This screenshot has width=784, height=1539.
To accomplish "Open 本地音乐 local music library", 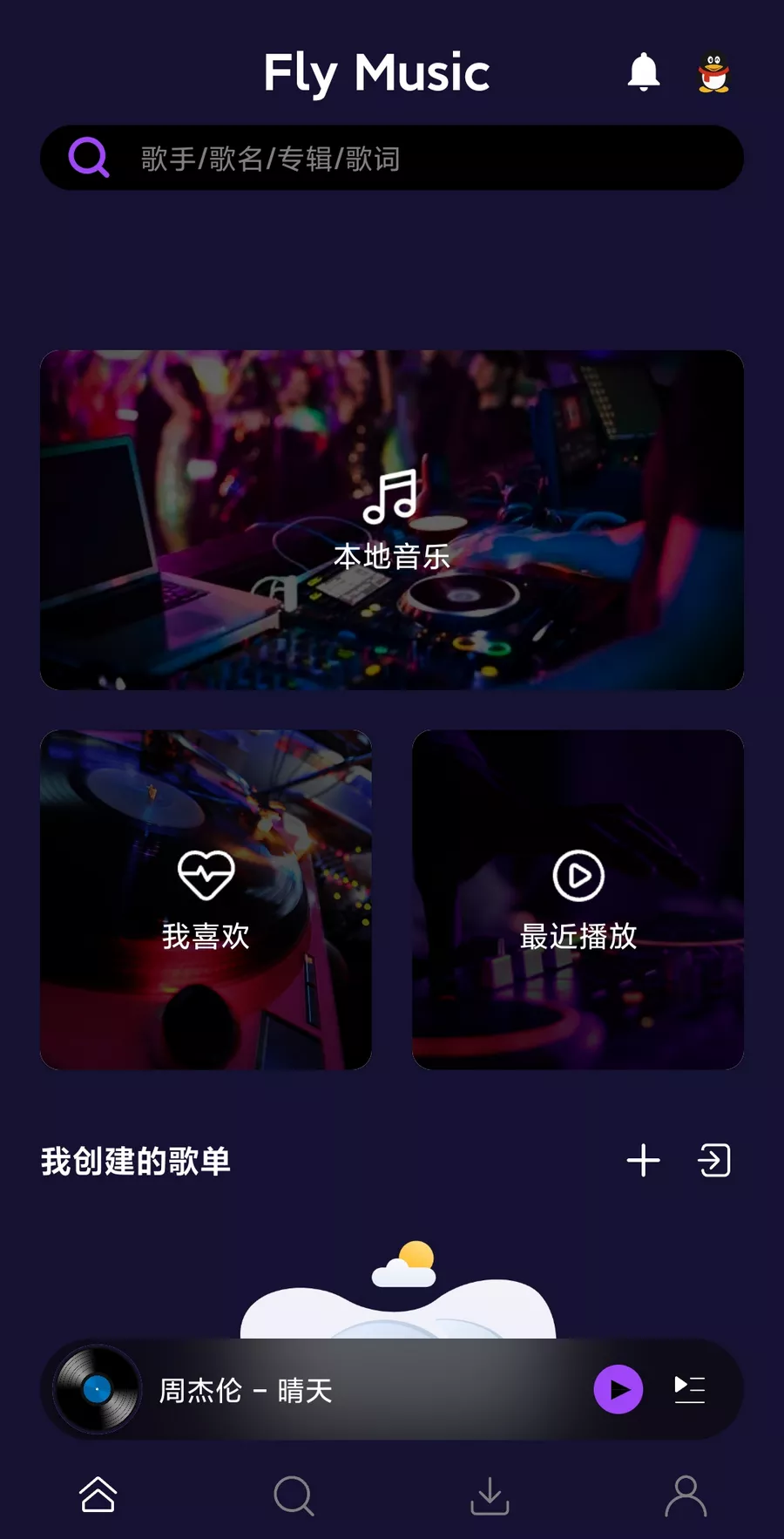I will point(392,520).
